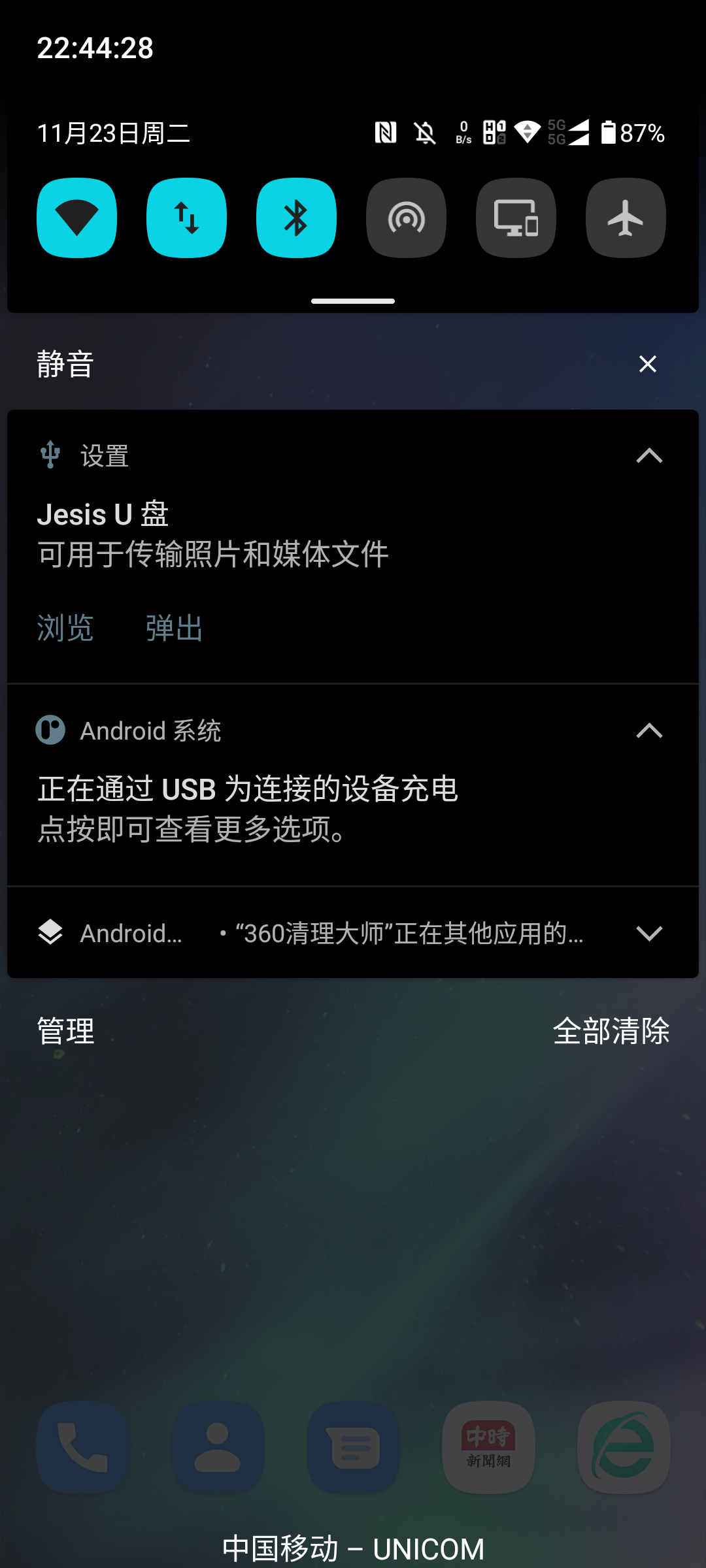Eject the USB drive with 弹出

175,628
